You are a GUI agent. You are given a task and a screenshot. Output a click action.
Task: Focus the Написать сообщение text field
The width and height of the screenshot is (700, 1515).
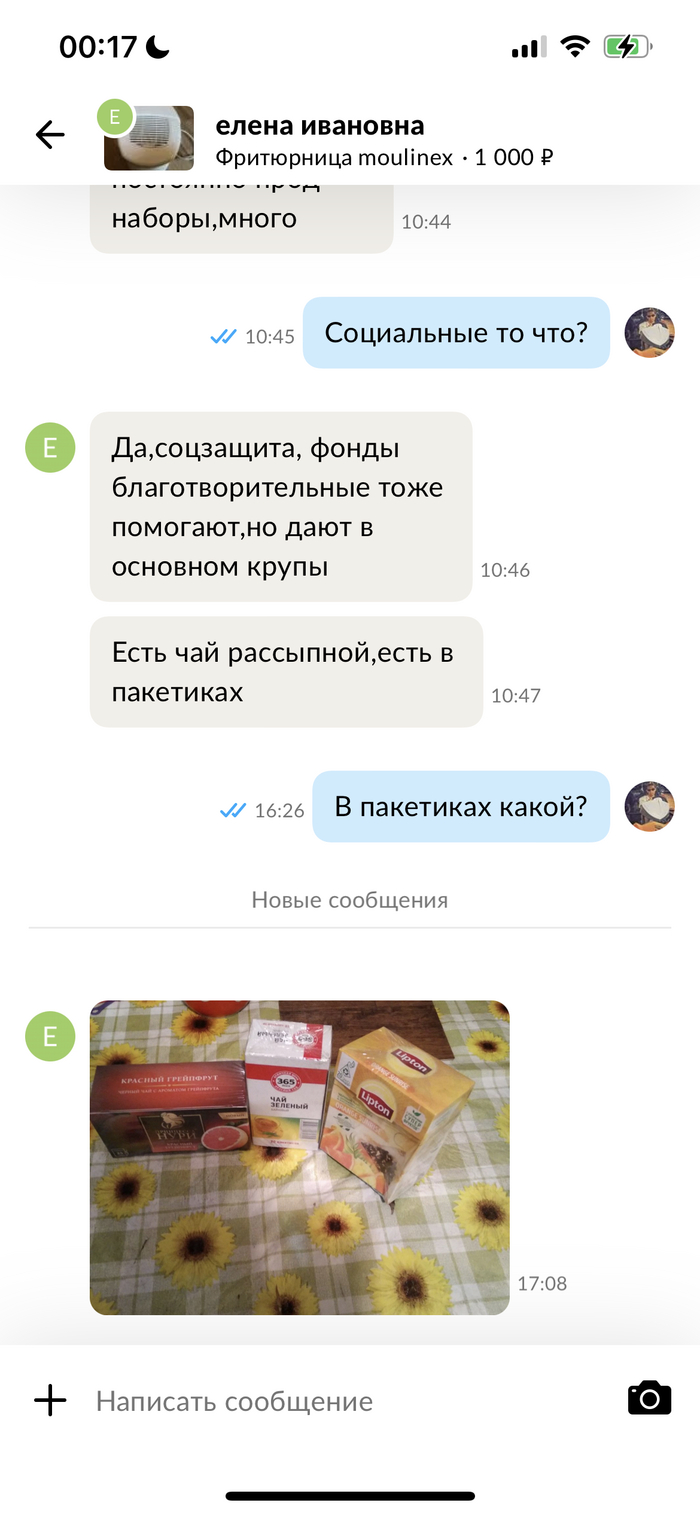tap(340, 1401)
